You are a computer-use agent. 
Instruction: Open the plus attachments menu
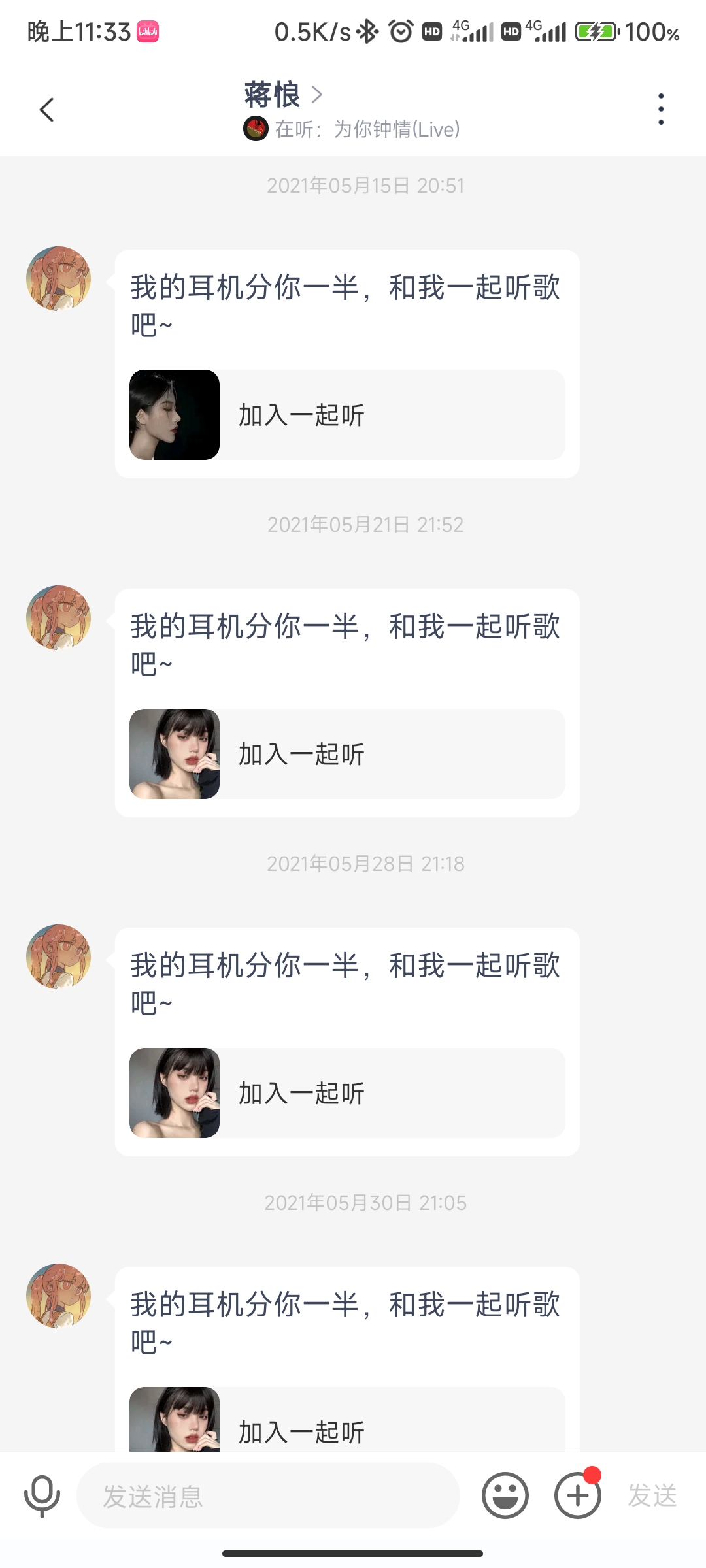(x=577, y=1495)
